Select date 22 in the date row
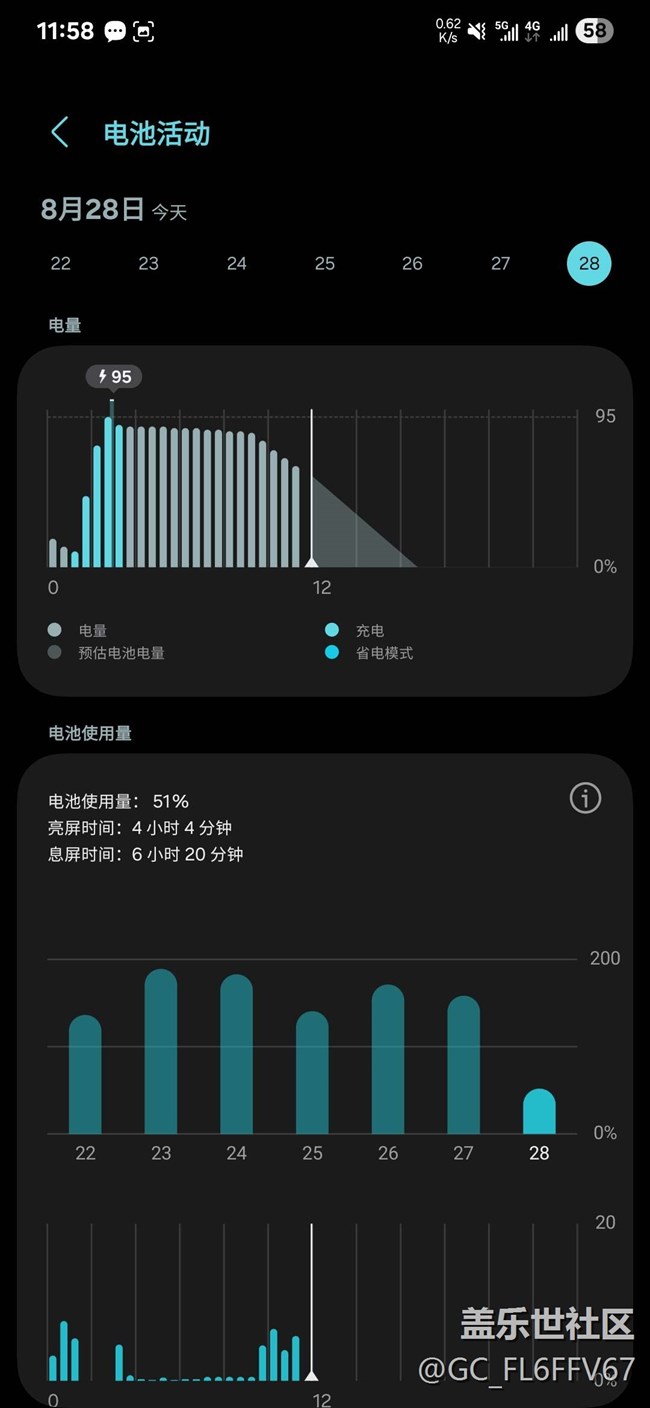 [x=61, y=264]
